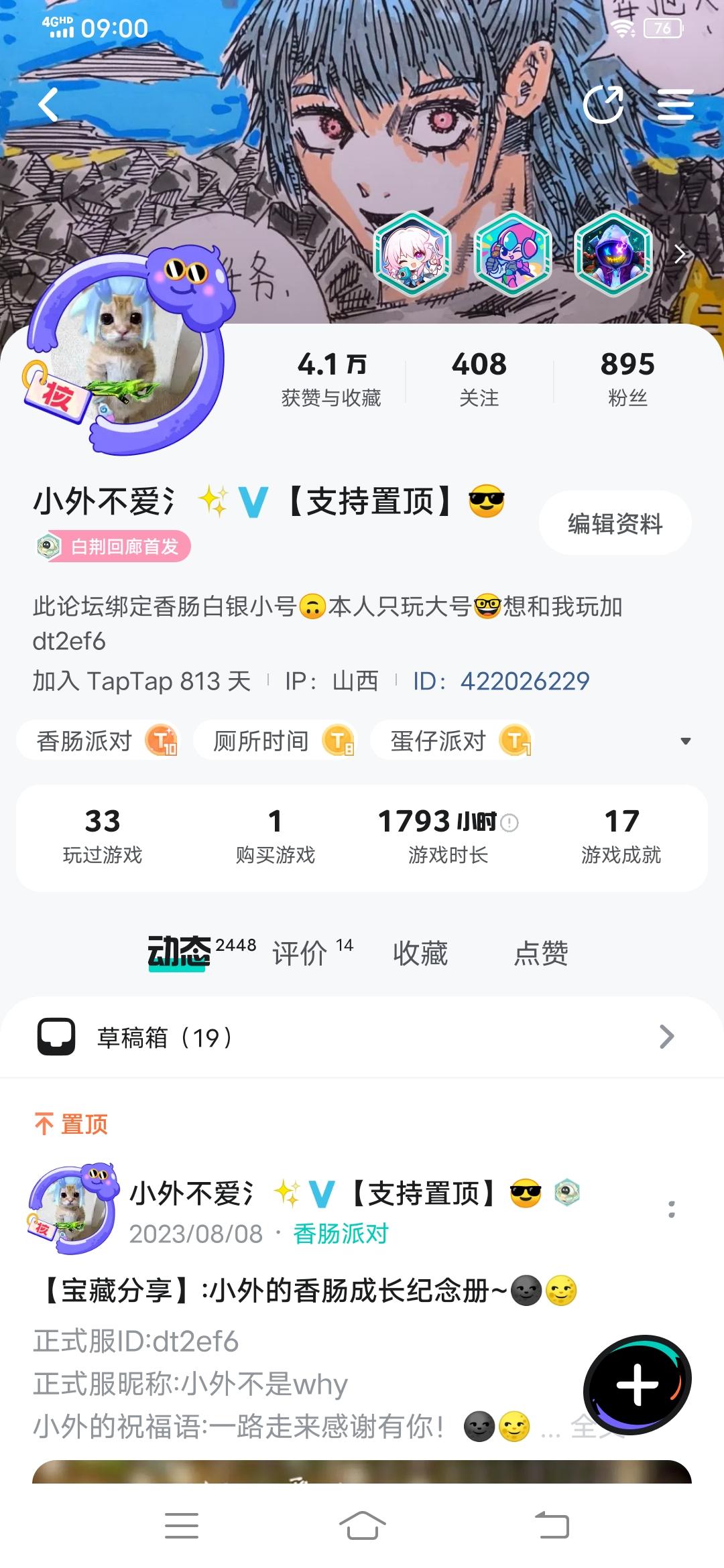724x1568 pixels.
Task: Expand the game tags dropdown arrow
Action: point(686,740)
